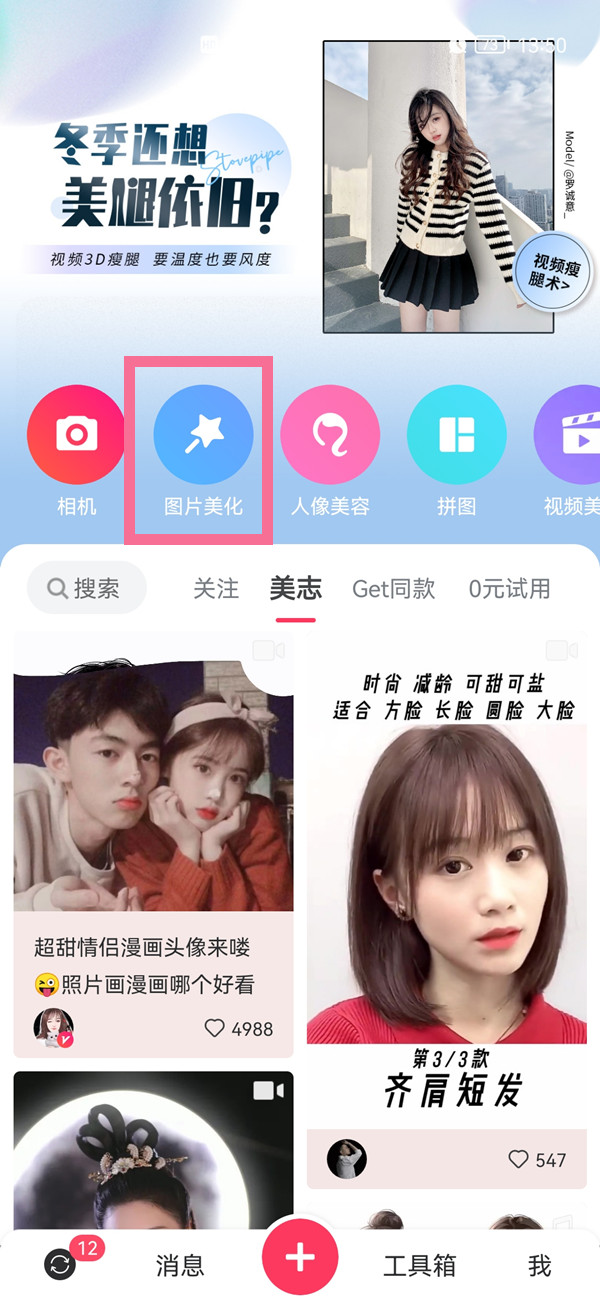Switch to the 我 profile tab
600x1300 pixels.
(x=539, y=1265)
